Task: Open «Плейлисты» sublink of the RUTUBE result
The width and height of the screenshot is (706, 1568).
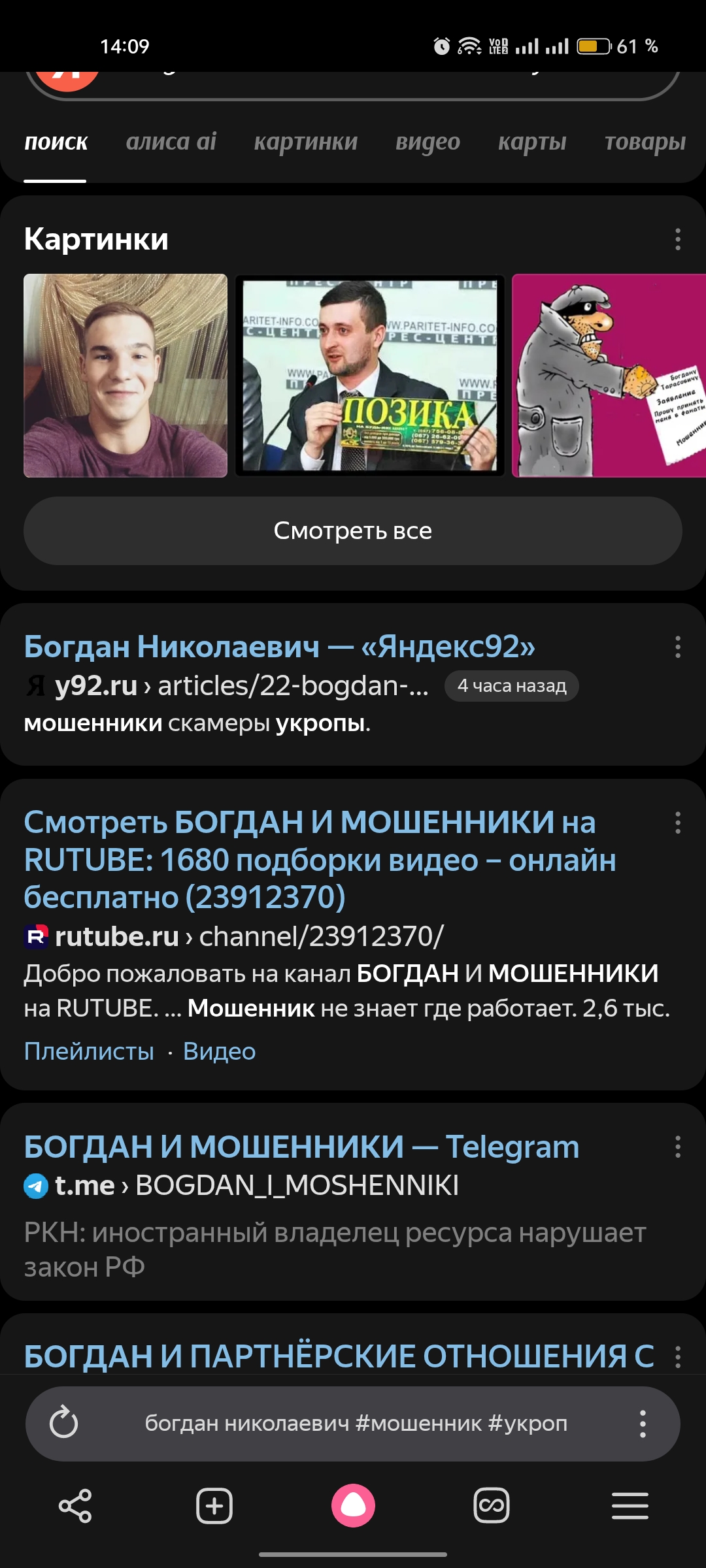Action: point(89,1051)
